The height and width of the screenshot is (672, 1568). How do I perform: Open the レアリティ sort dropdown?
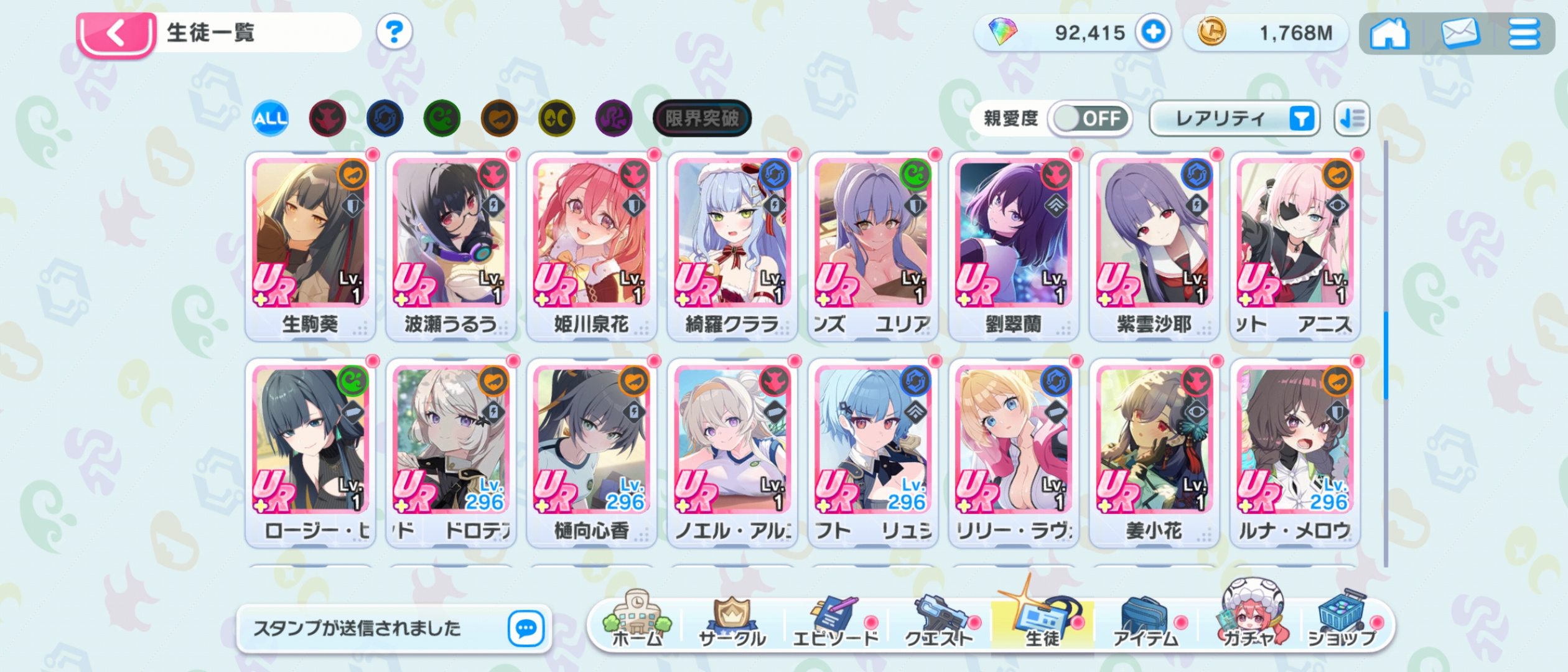point(1234,118)
